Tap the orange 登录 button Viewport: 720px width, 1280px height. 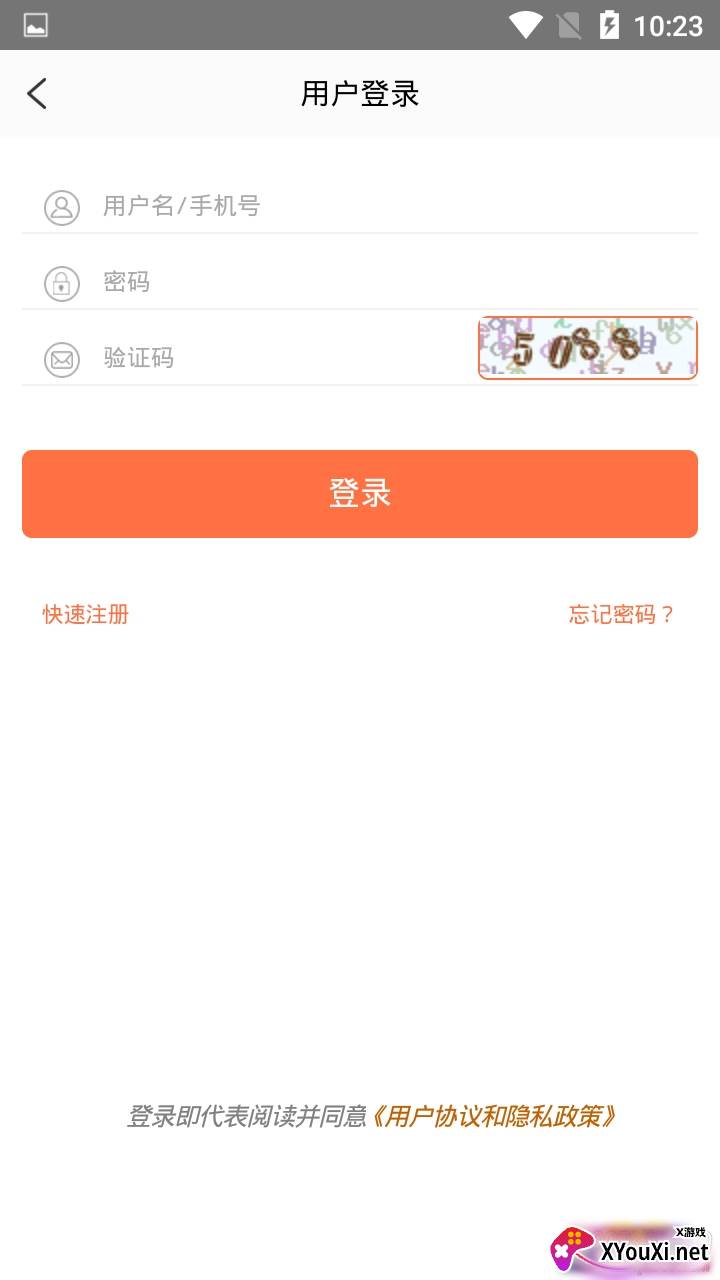[360, 494]
